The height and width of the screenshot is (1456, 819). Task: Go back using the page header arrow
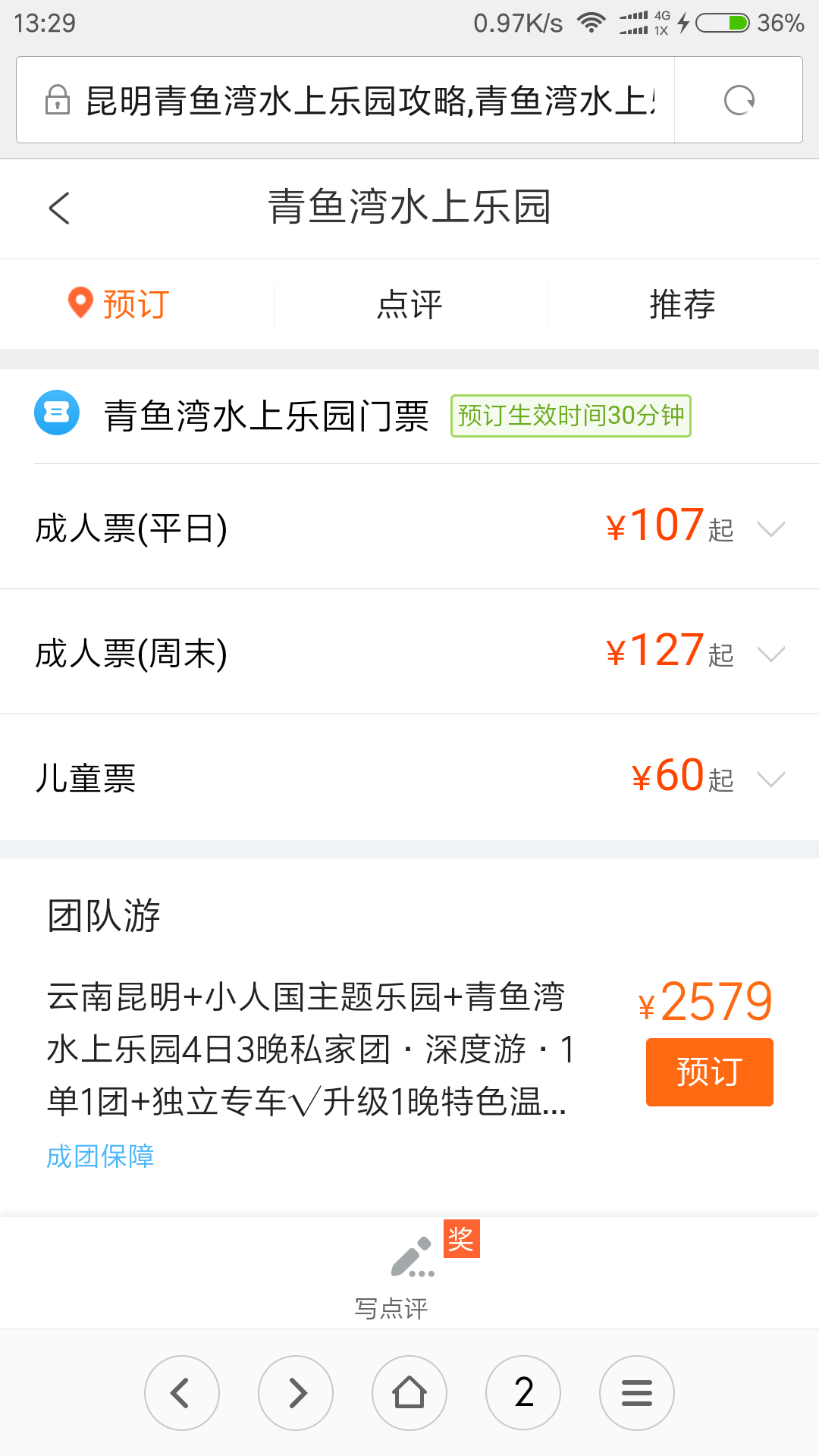(x=59, y=208)
